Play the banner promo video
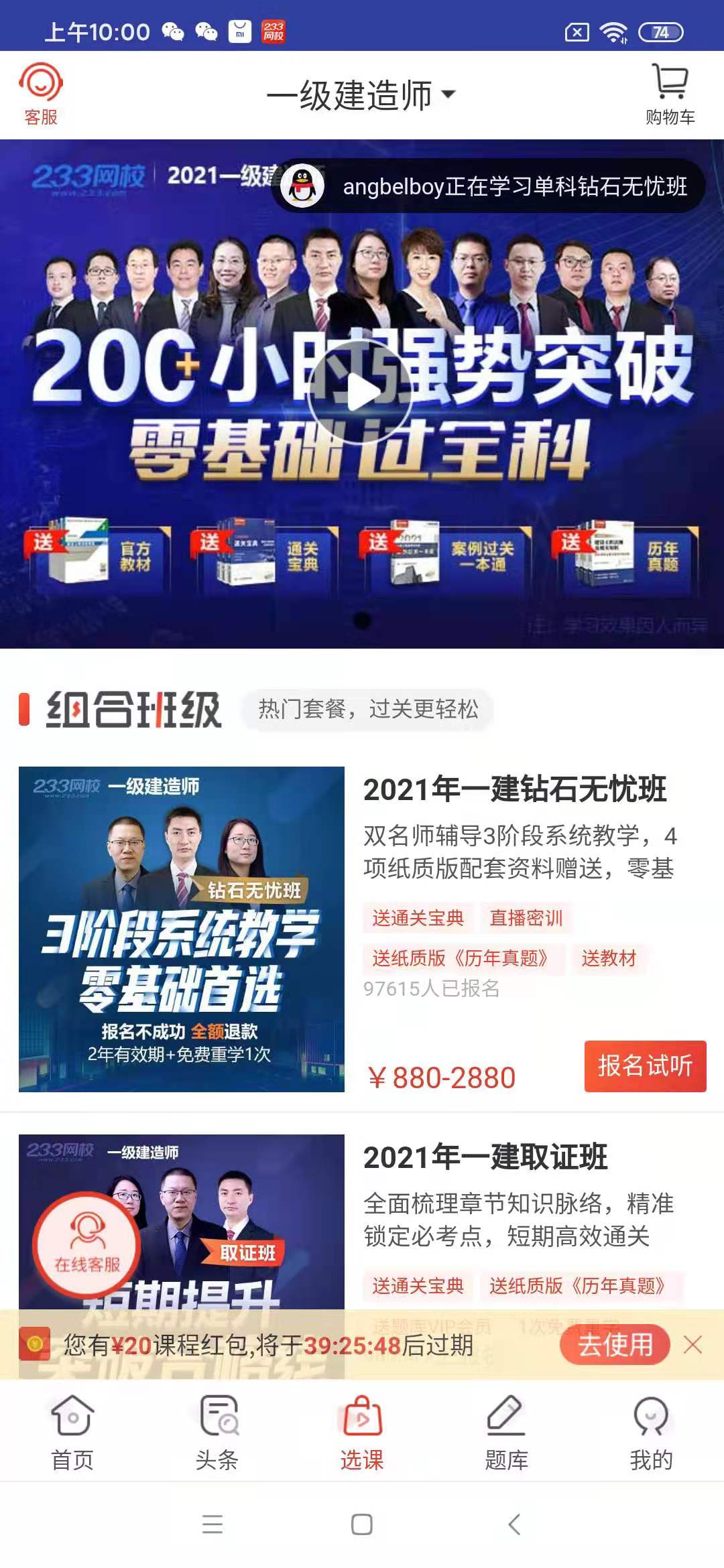724x1568 pixels. 360,393
